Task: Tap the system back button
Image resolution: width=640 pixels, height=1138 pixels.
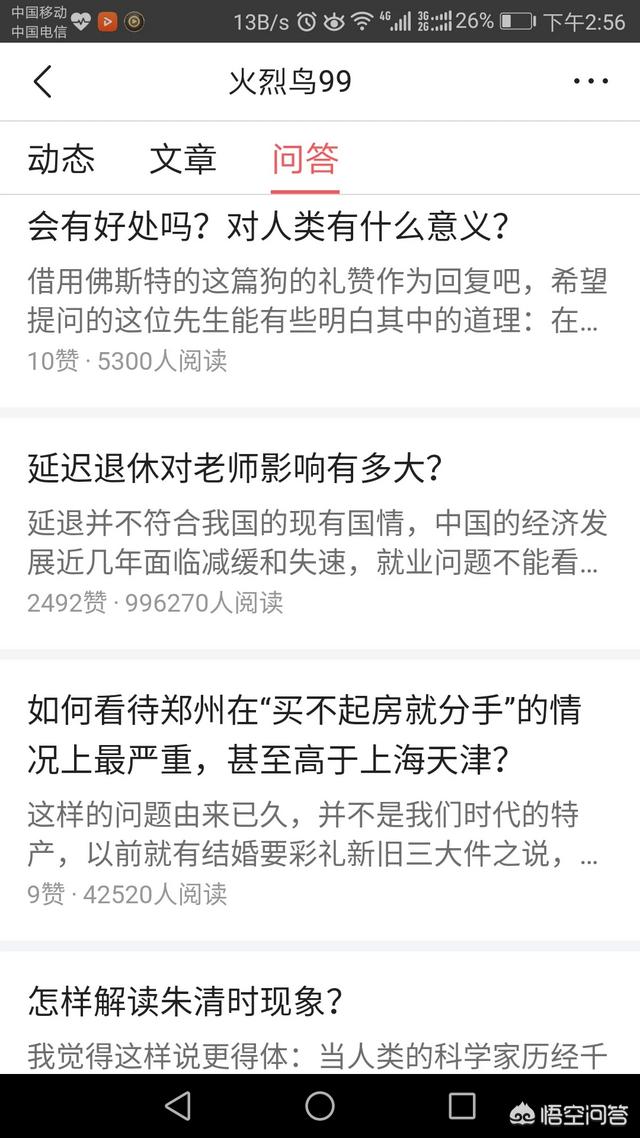Action: 177,1105
